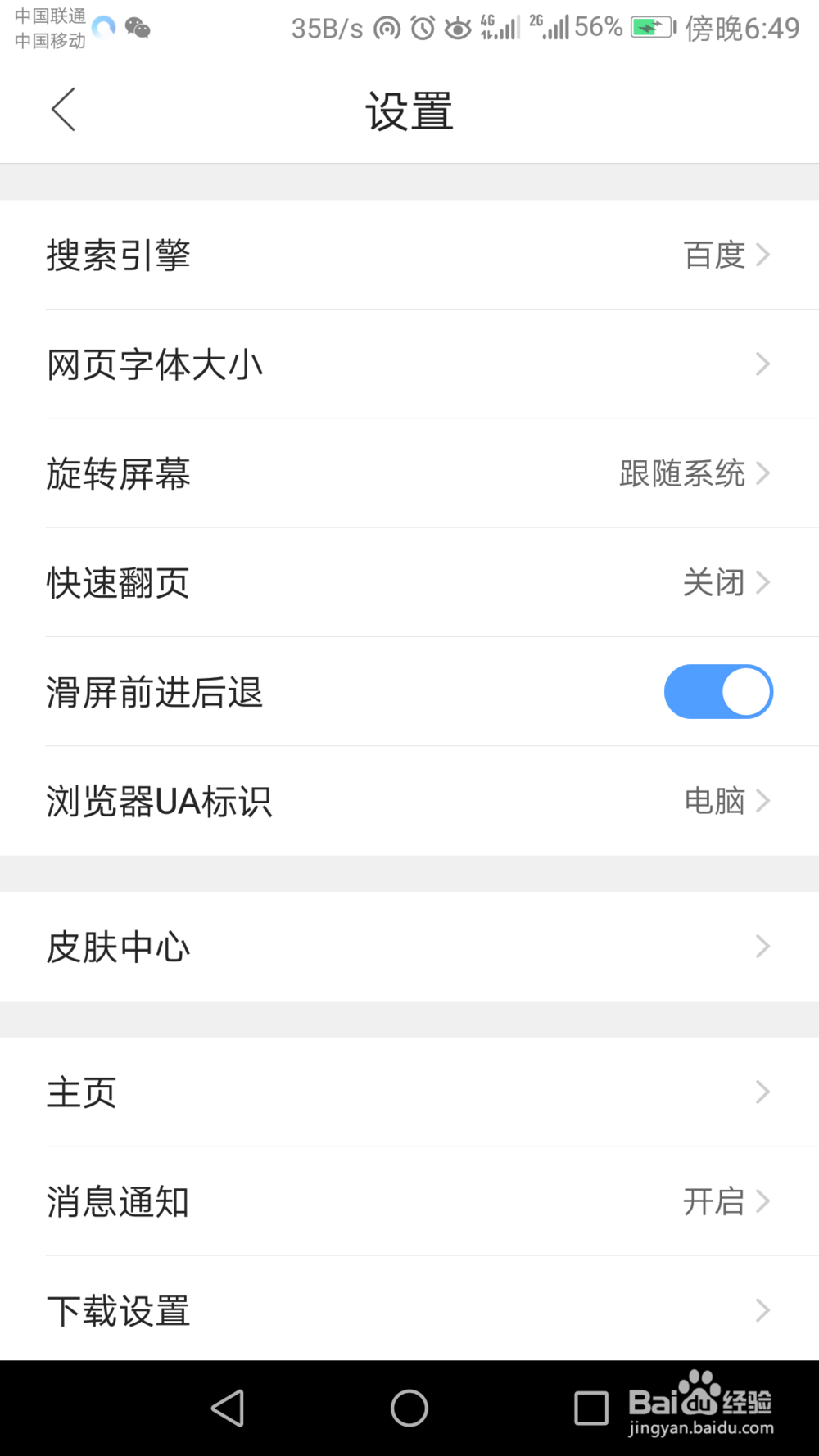Tap the 4G signal indicator icon

(x=500, y=28)
